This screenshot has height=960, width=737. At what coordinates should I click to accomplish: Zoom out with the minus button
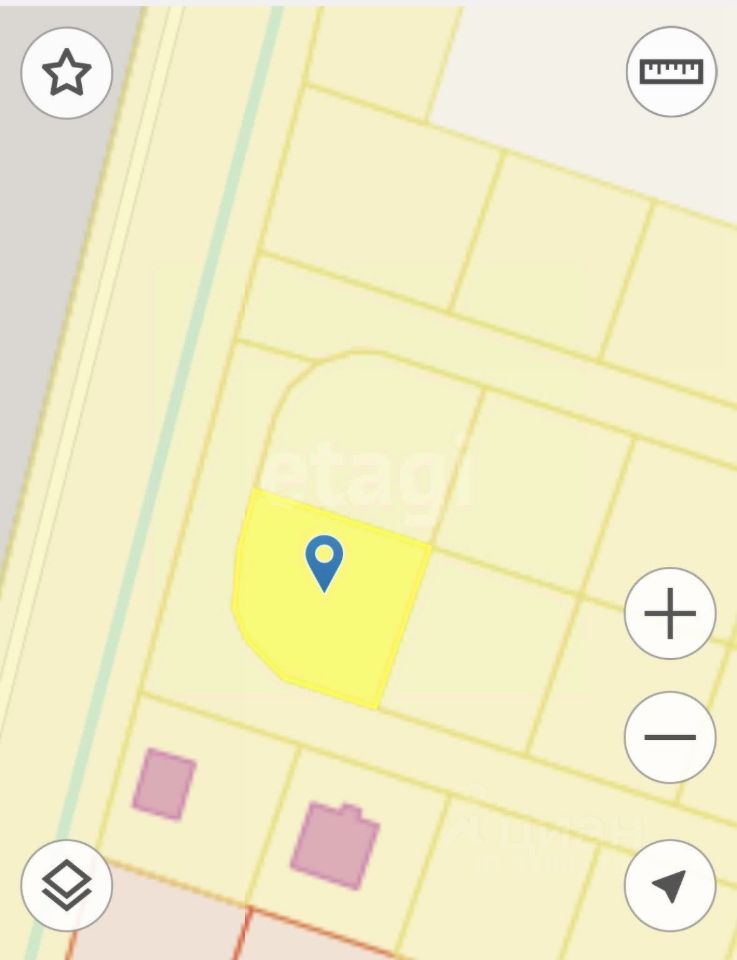point(670,738)
